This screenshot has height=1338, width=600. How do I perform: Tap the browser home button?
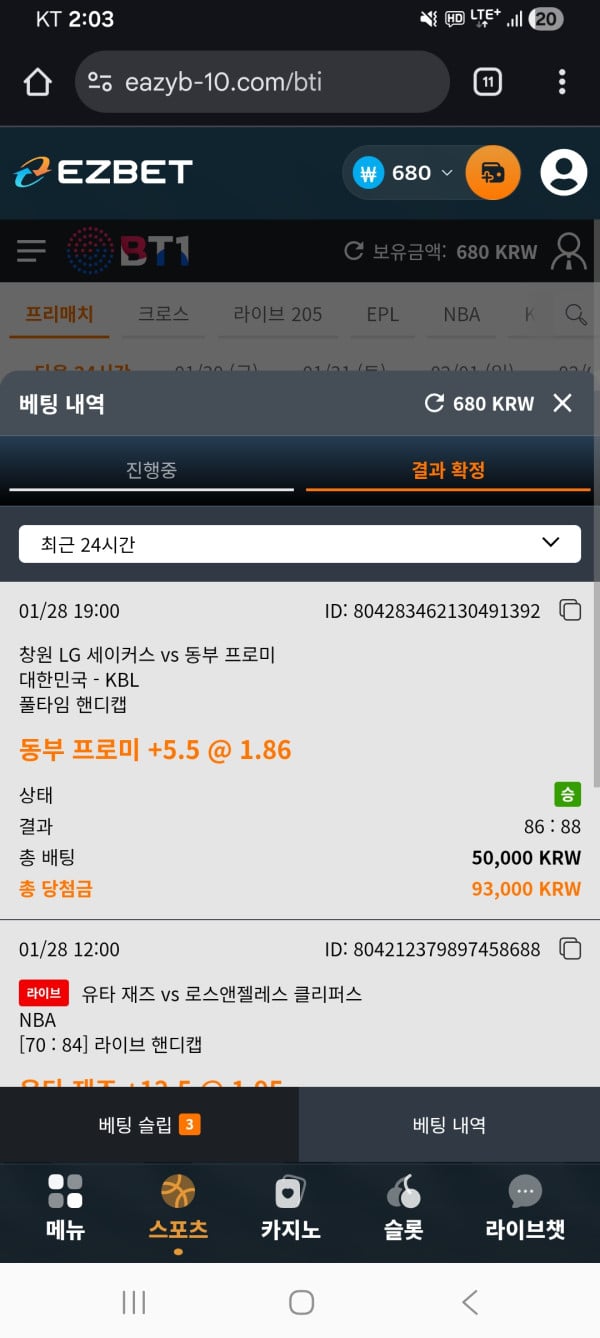[x=38, y=82]
